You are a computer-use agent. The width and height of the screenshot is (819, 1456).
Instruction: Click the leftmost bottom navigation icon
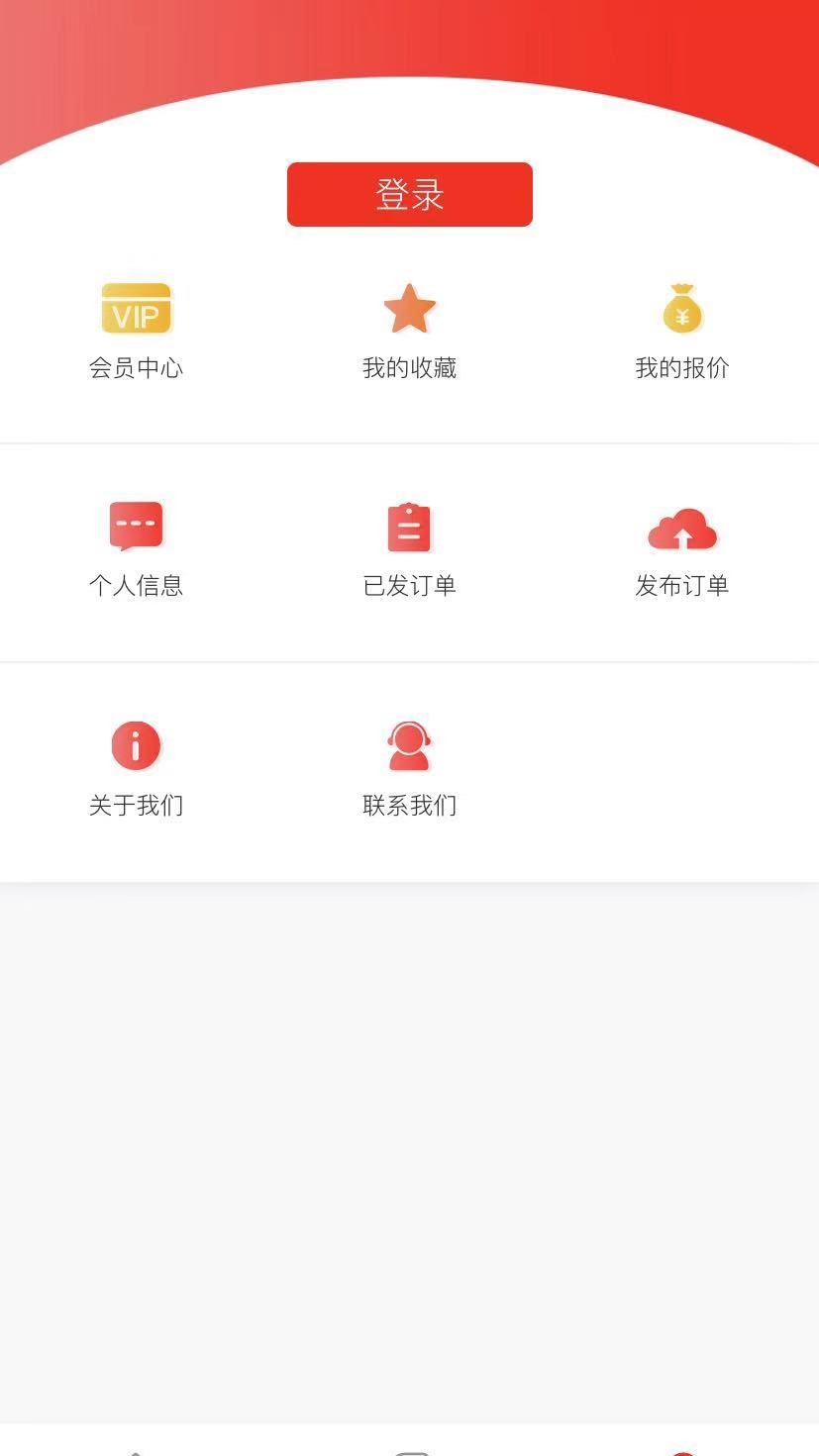[136, 1448]
